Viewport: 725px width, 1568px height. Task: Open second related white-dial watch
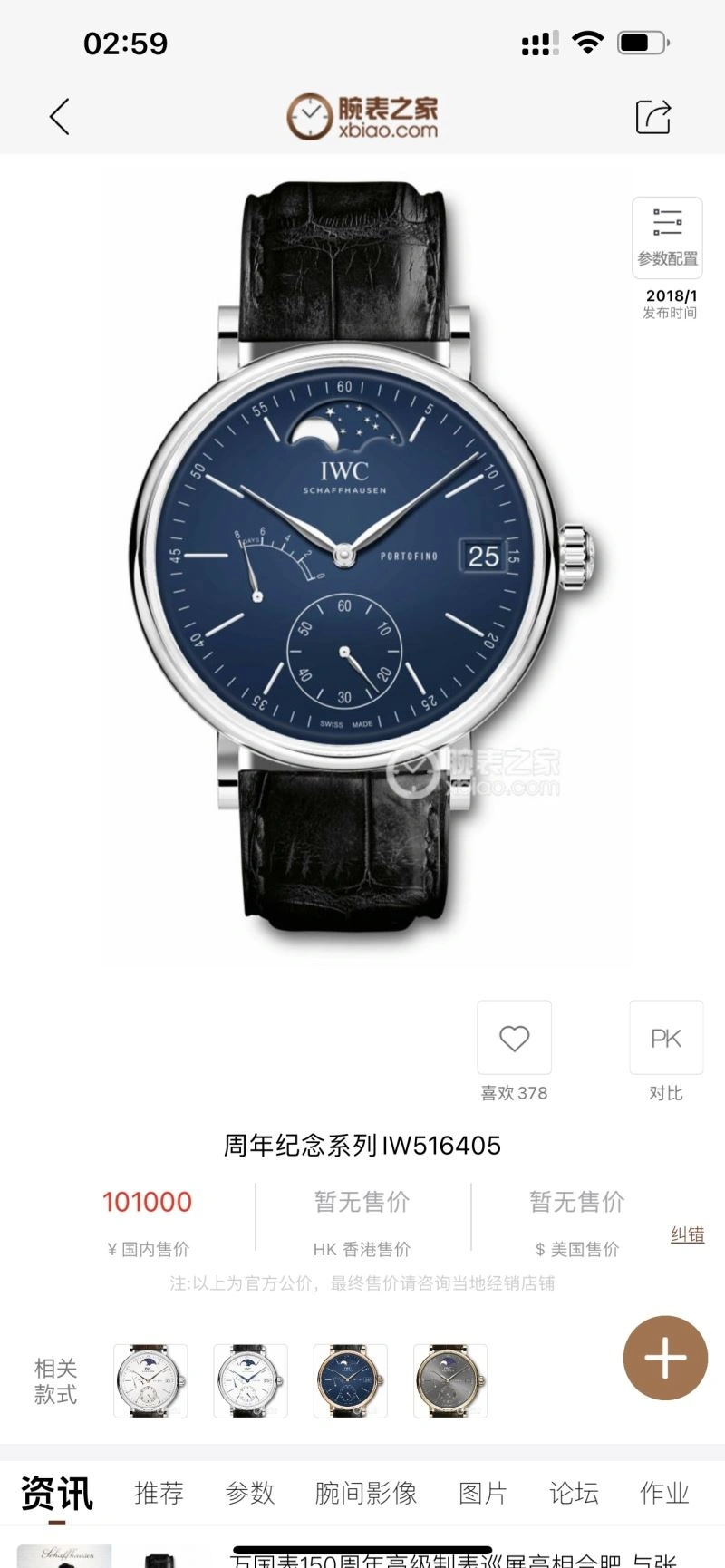(x=250, y=1380)
